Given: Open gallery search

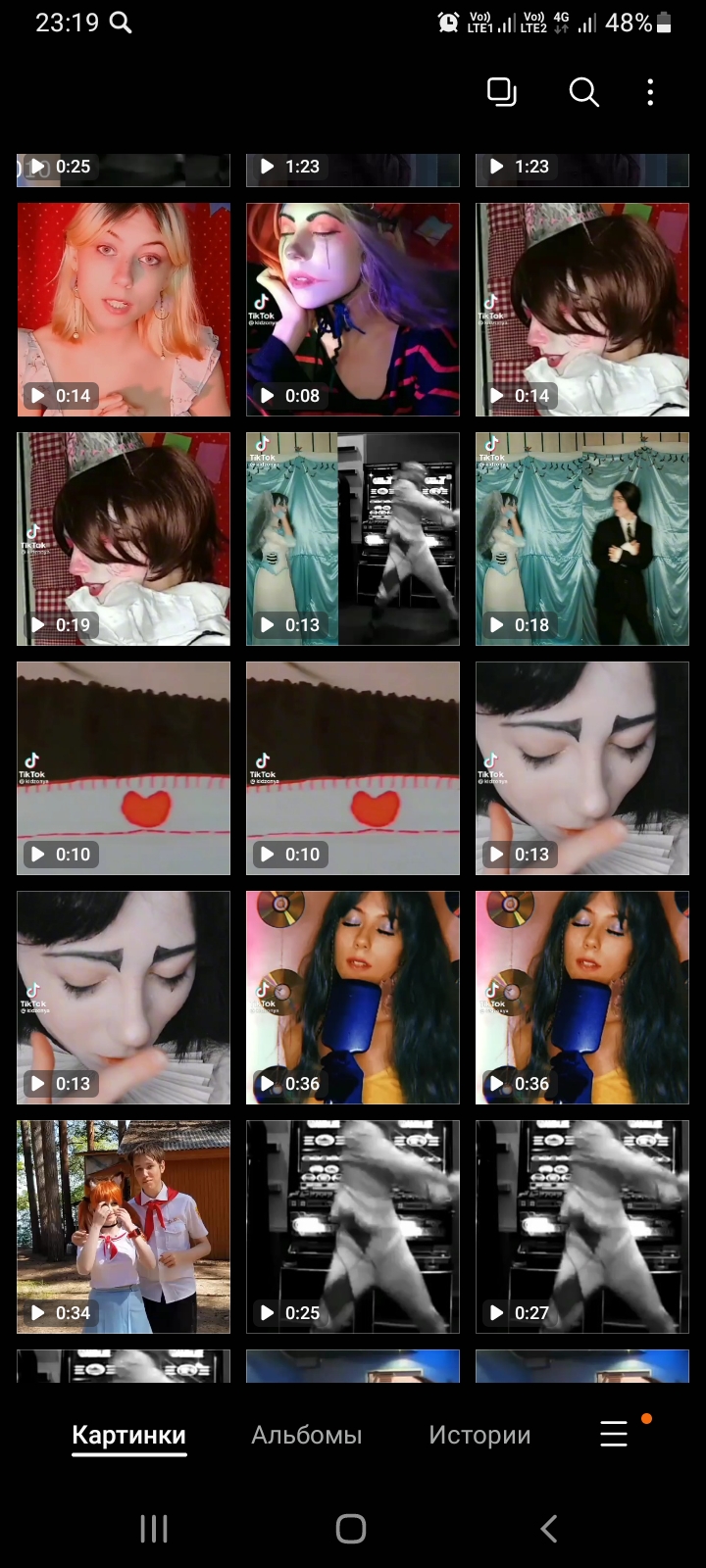Looking at the screenshot, I should click(x=583, y=92).
